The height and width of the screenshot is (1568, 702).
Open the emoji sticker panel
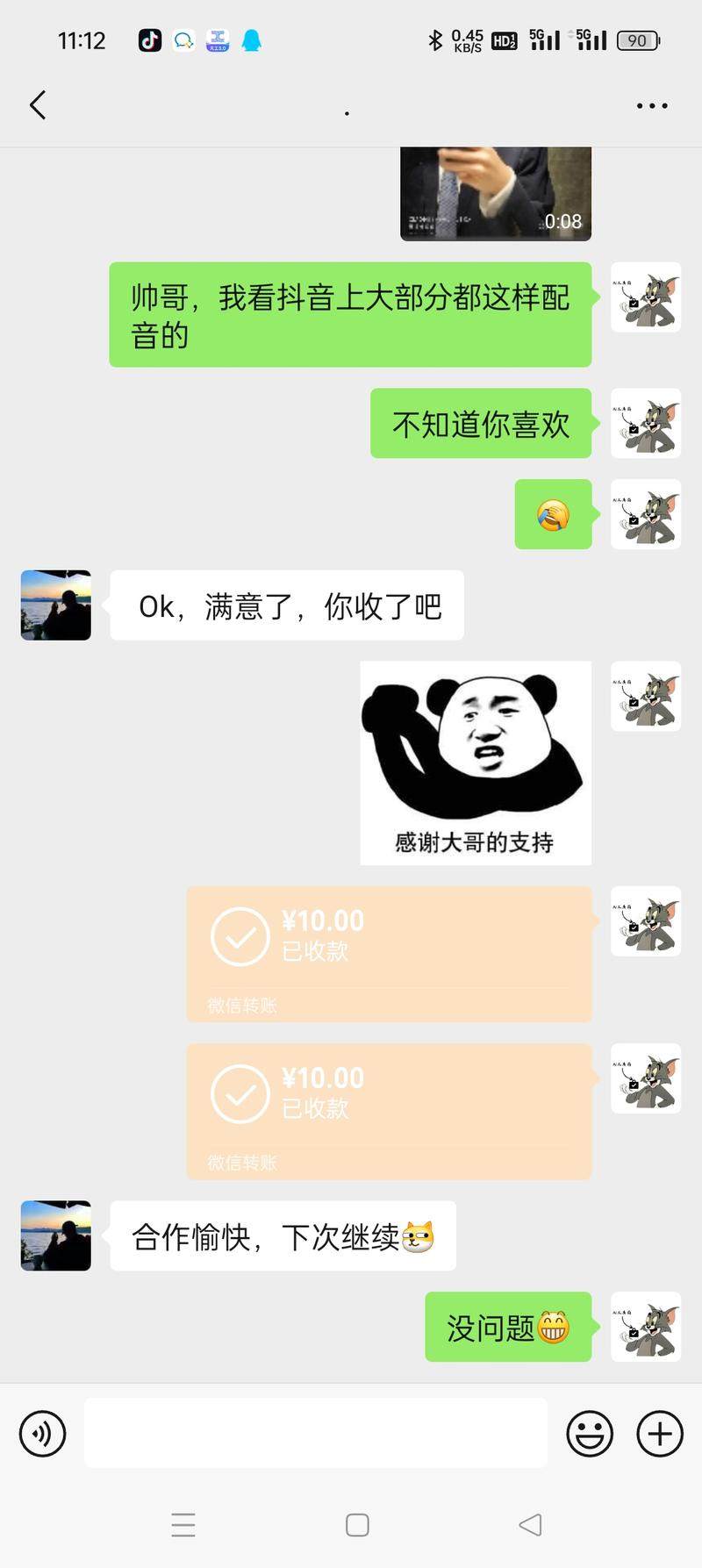coord(590,1434)
